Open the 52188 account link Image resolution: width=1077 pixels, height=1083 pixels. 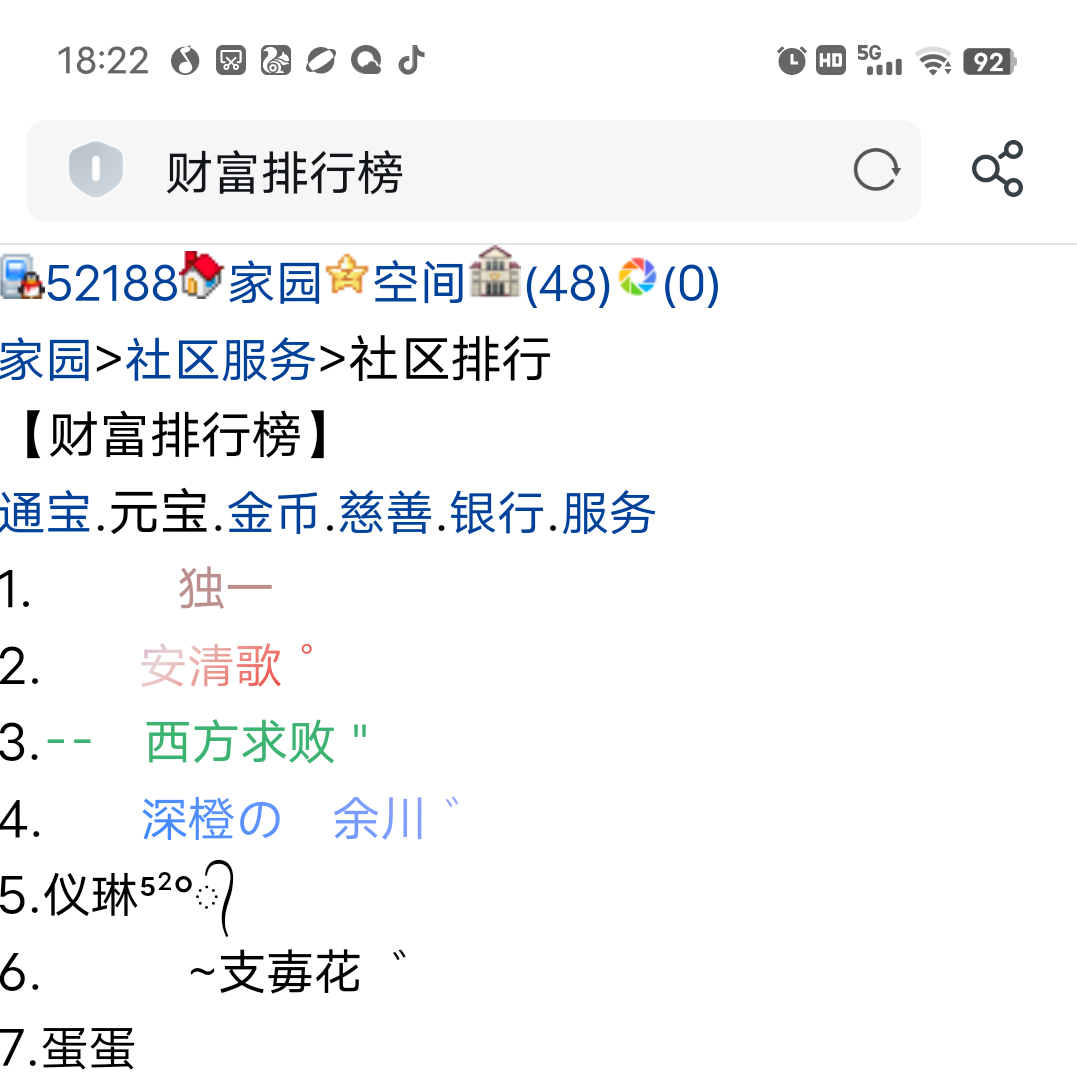tap(110, 284)
